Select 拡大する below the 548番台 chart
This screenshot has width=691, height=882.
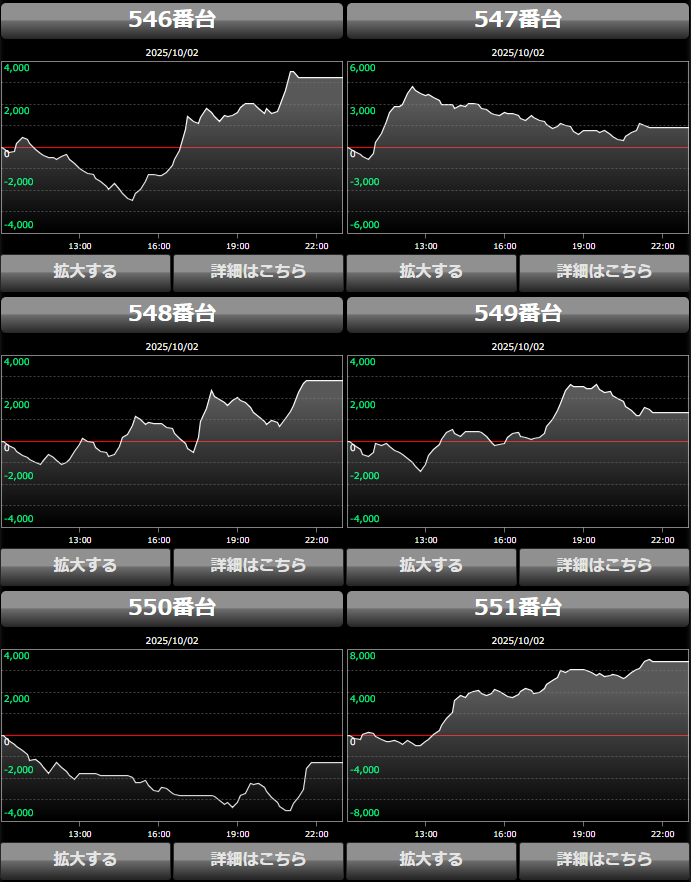pos(86,566)
